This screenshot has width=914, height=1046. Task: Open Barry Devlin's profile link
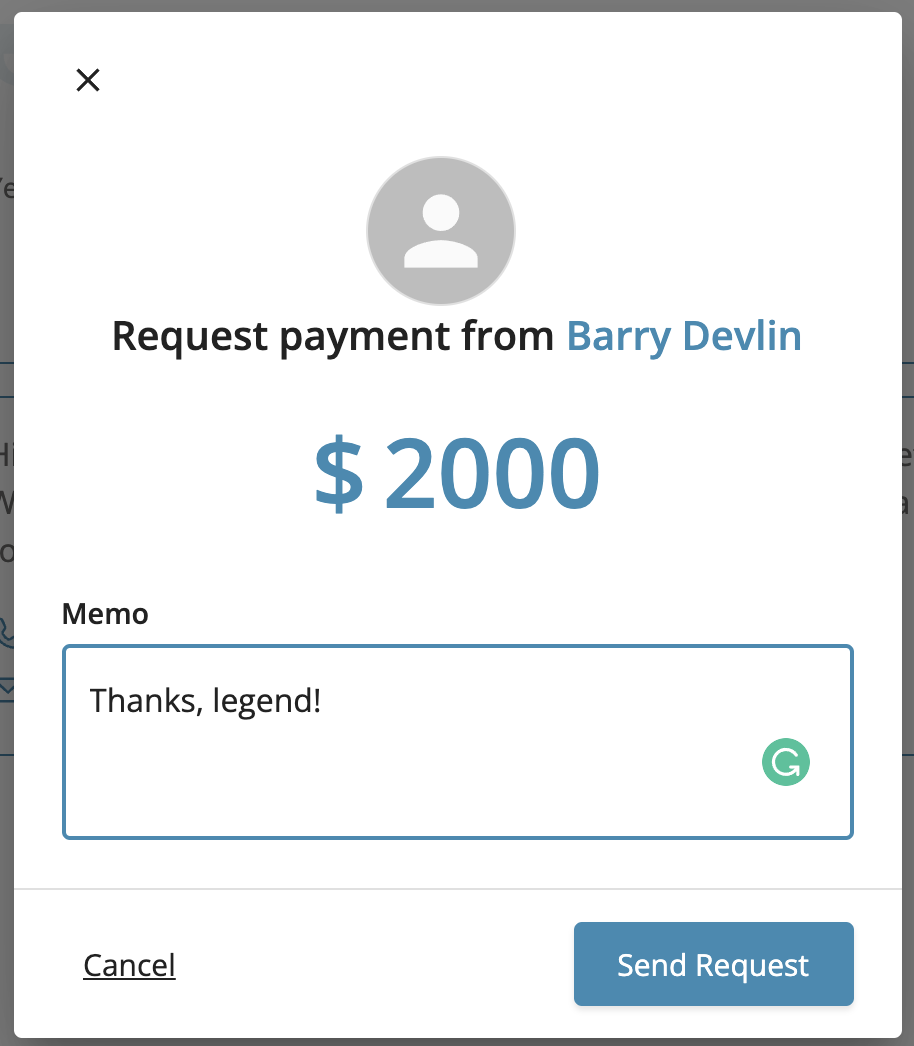(684, 336)
